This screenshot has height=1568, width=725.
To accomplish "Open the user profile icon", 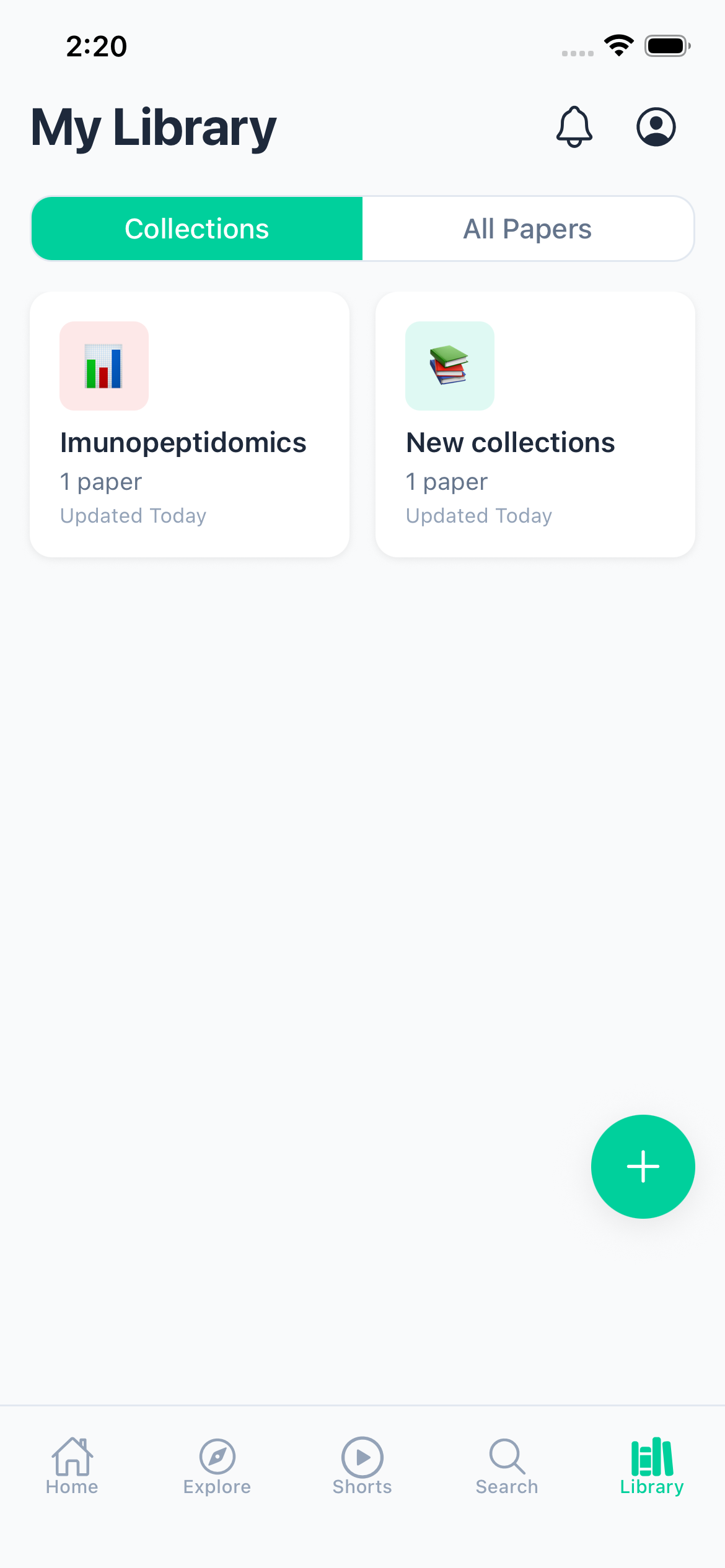I will pos(656,127).
